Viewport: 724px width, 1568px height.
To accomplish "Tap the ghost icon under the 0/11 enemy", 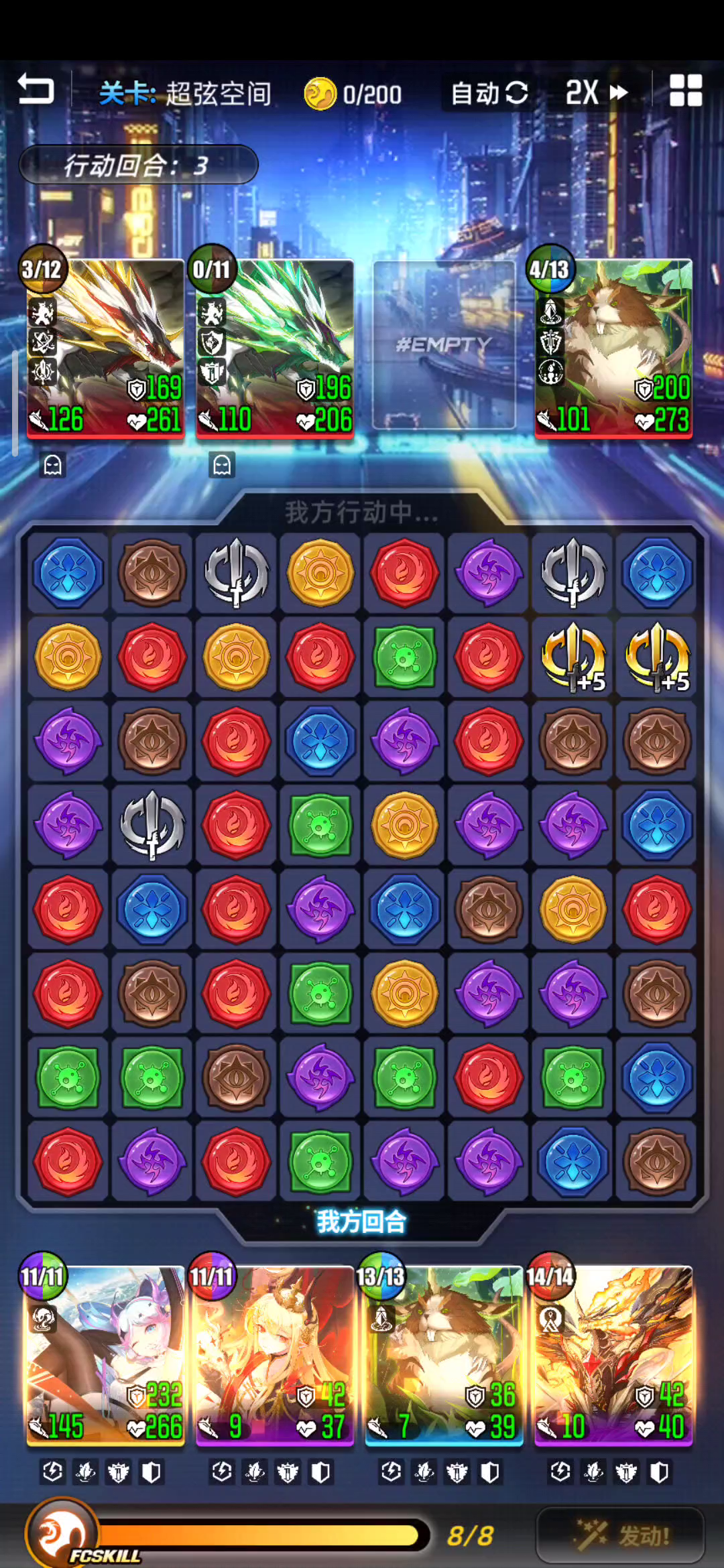I will pos(222,464).
